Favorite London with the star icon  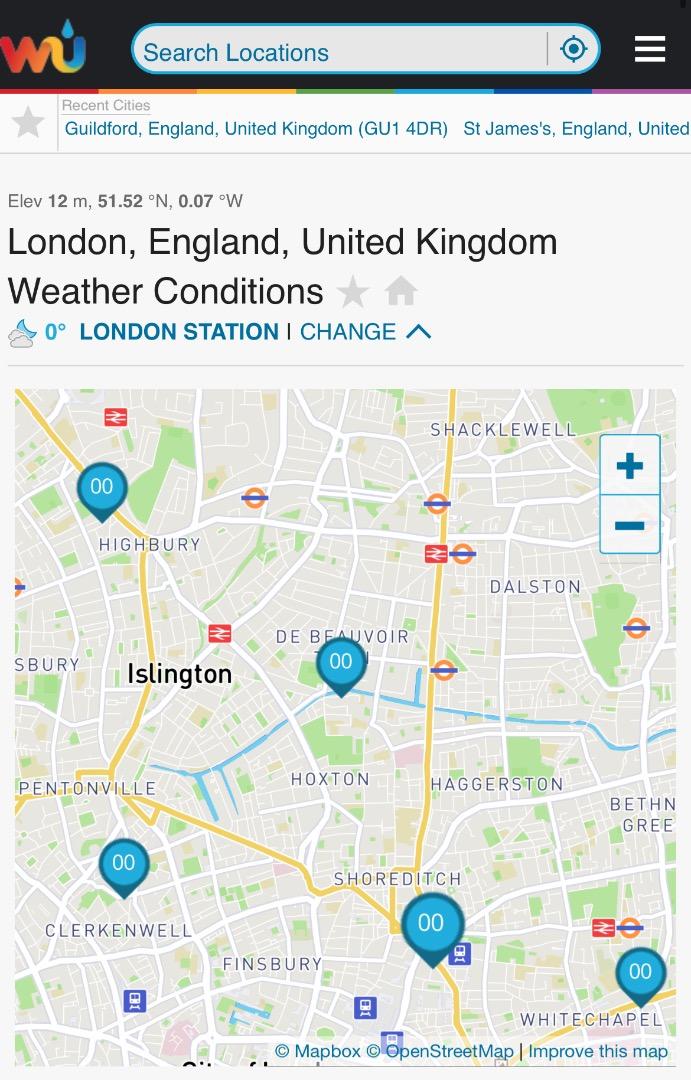[x=352, y=292]
